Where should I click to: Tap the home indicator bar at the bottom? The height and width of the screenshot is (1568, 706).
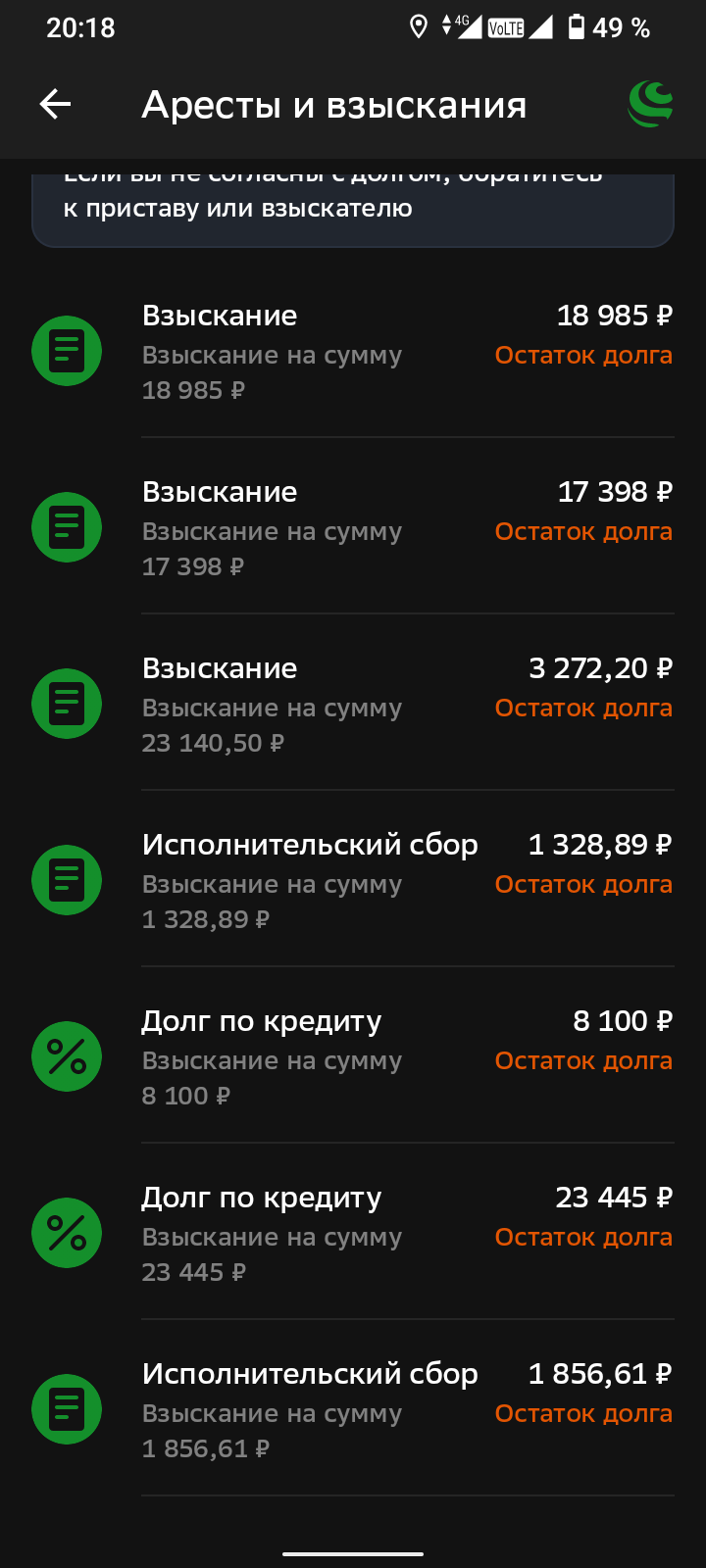tap(353, 1552)
